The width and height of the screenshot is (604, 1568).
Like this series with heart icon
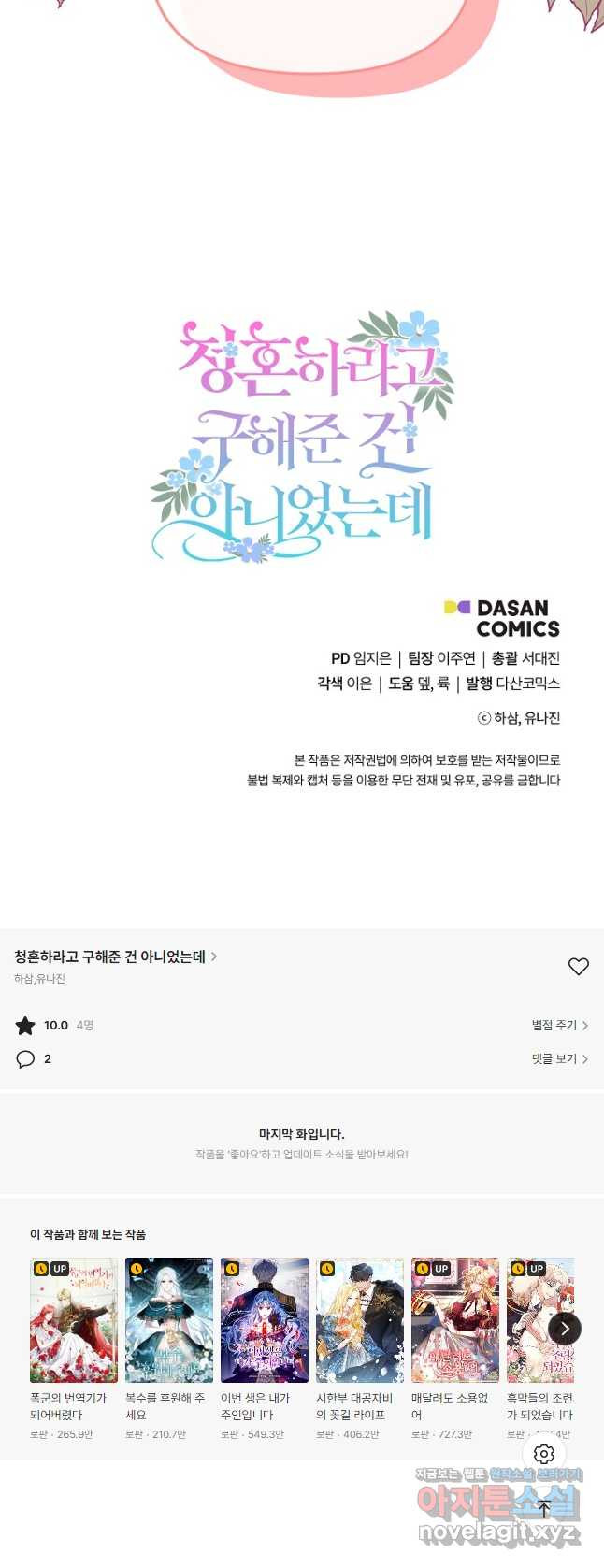coord(579,966)
